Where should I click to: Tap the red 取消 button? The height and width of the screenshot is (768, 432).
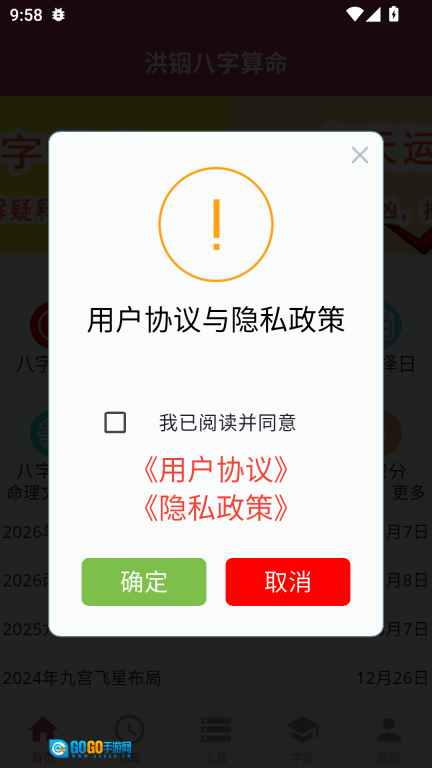click(x=288, y=582)
